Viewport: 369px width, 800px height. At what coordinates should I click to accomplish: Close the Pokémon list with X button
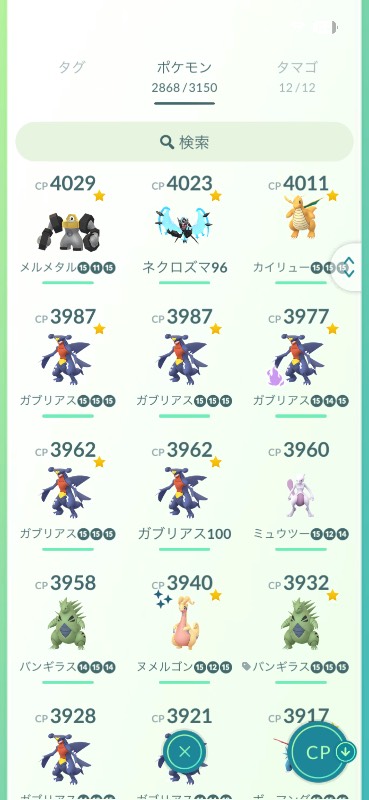pos(185,751)
